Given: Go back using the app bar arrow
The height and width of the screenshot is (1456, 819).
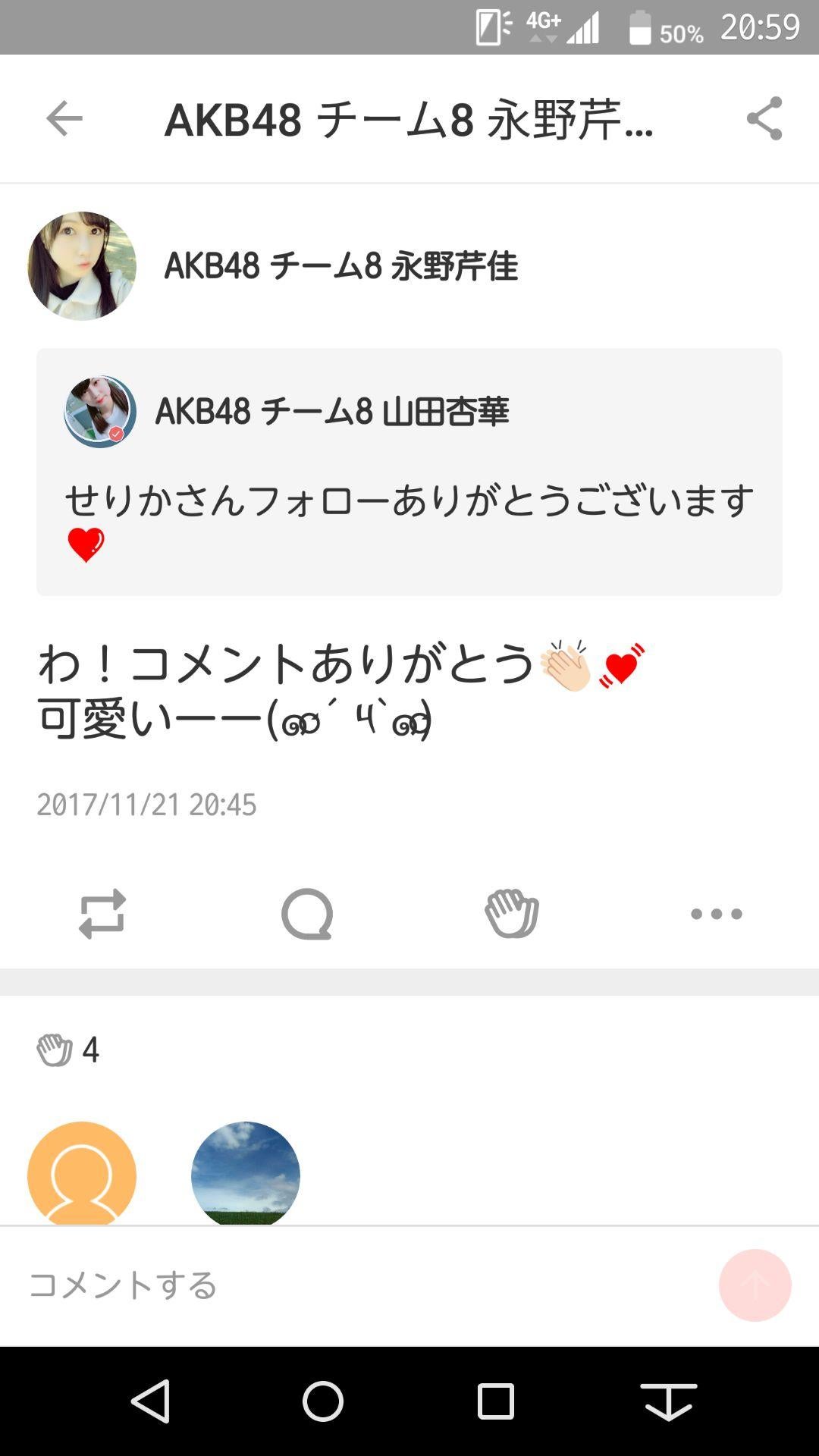Looking at the screenshot, I should pos(64,119).
